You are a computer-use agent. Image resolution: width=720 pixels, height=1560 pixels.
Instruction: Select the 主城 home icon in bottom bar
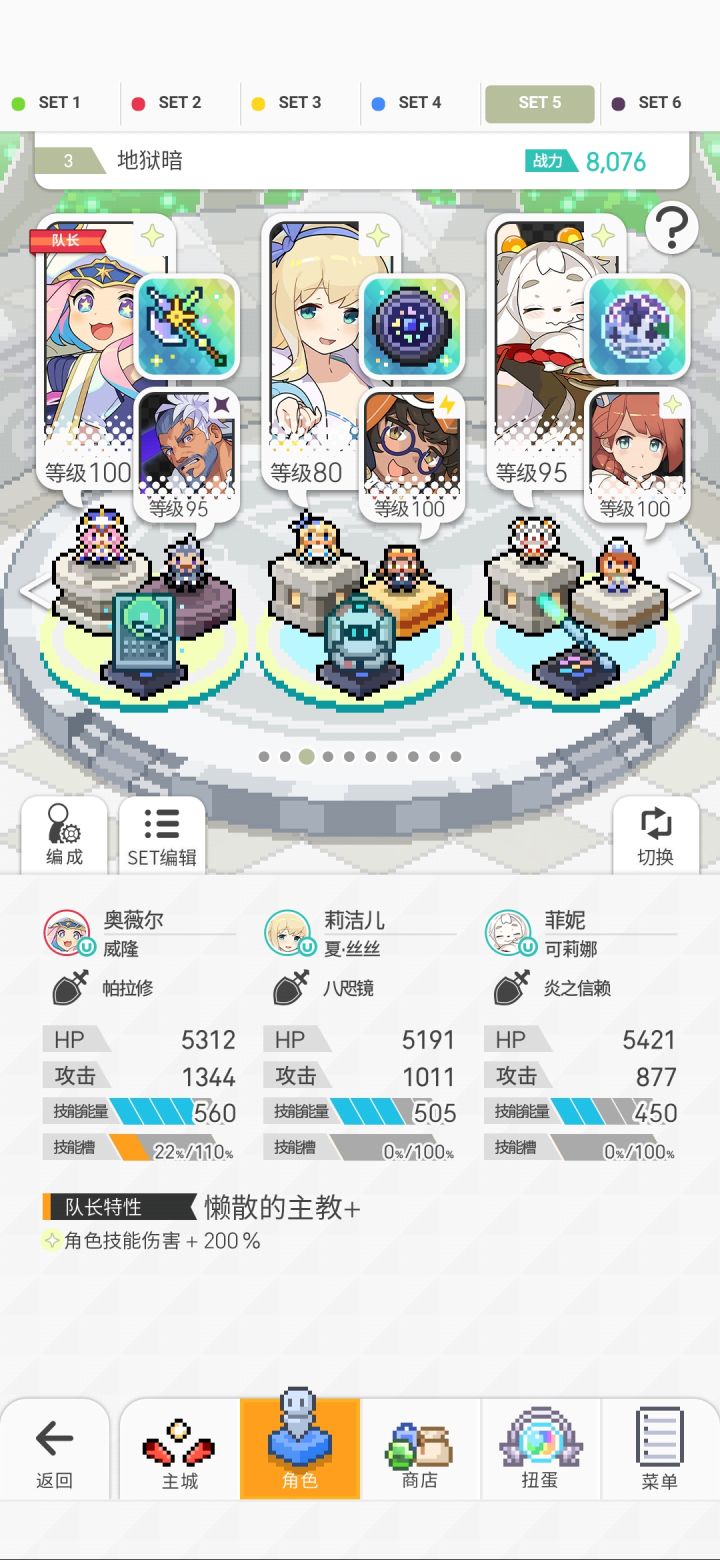[x=182, y=1446]
